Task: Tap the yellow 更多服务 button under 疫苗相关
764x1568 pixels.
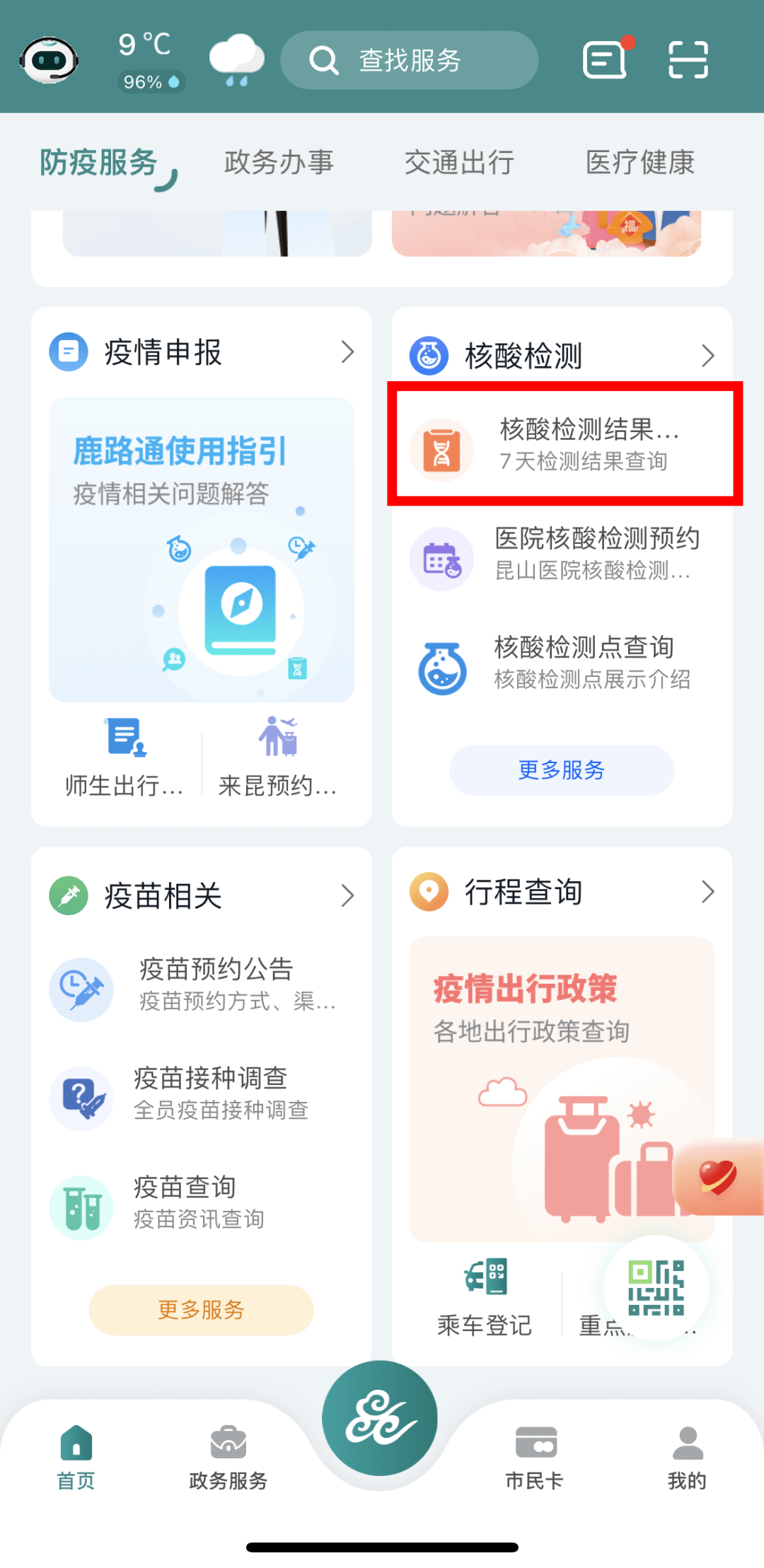Action: [x=200, y=1310]
